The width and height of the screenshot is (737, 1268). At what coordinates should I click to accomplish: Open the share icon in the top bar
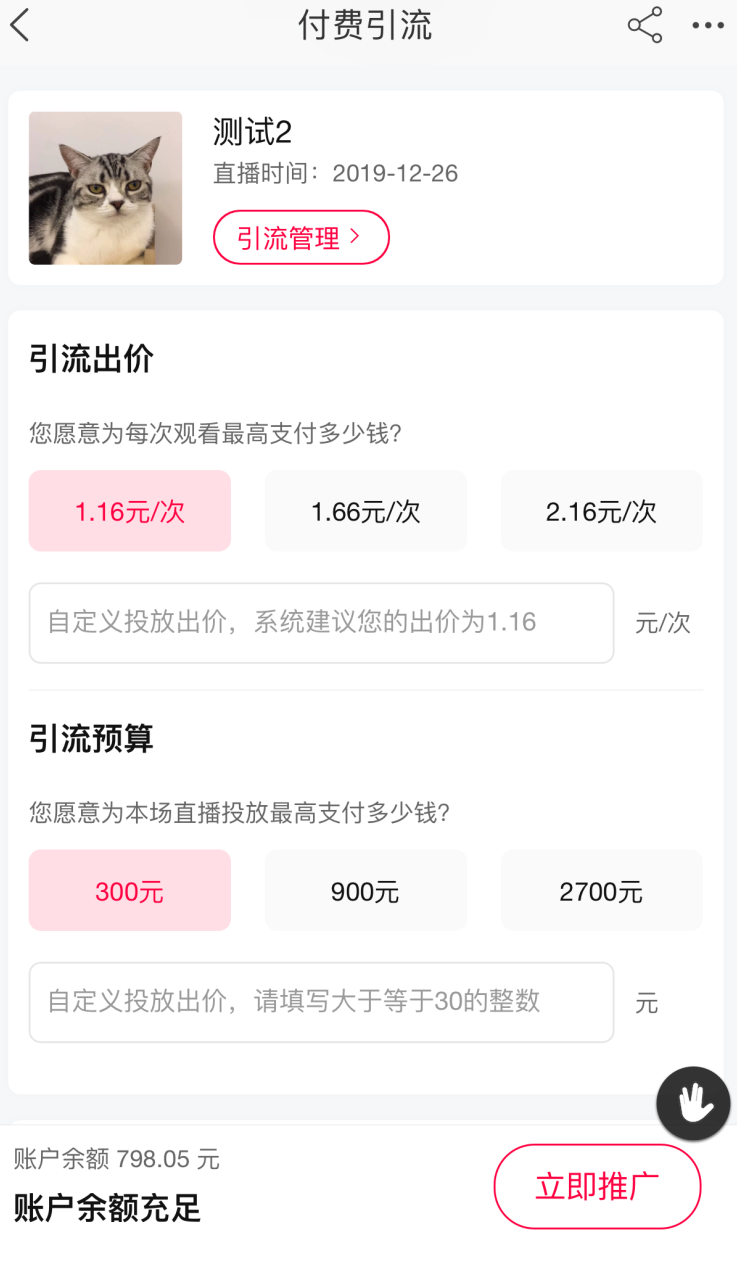click(x=644, y=25)
